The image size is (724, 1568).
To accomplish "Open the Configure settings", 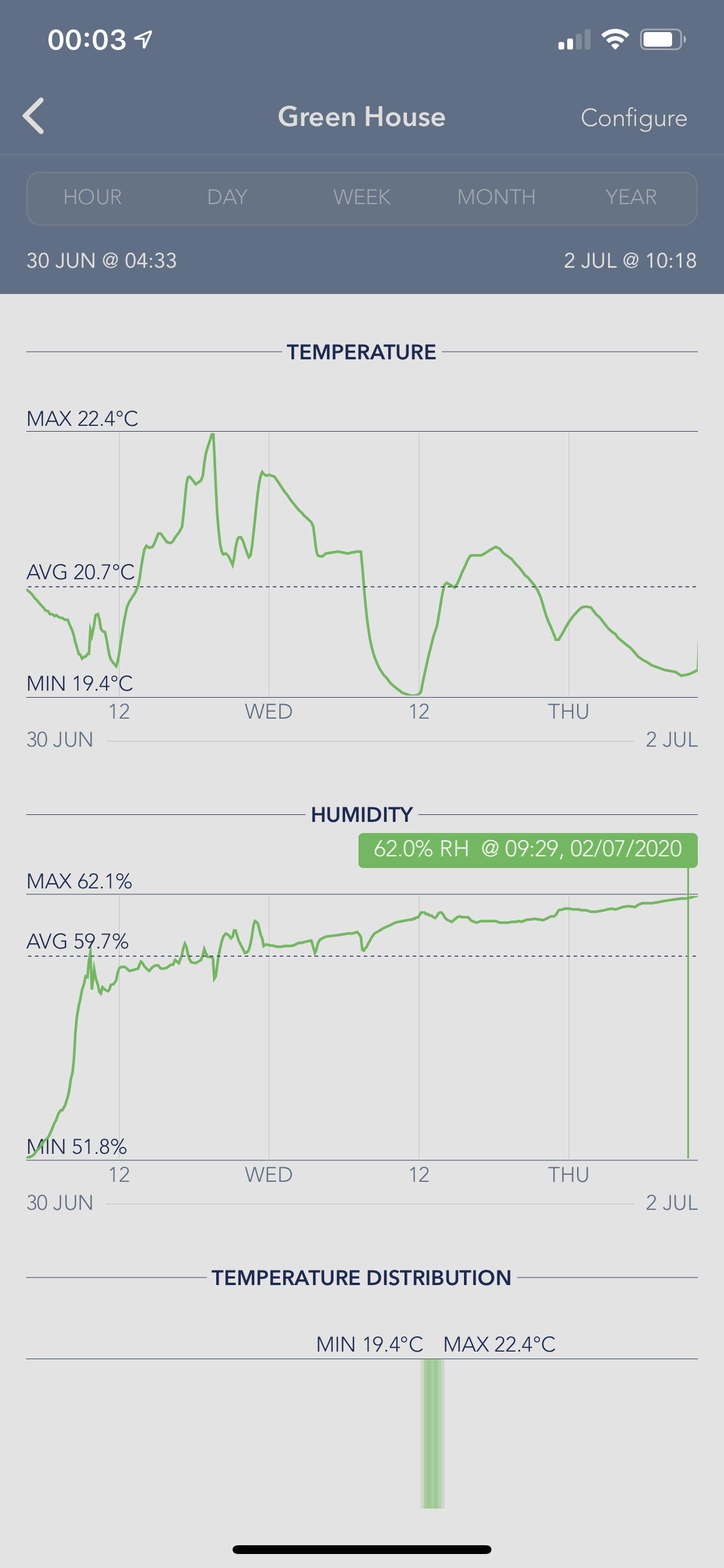I will tap(633, 118).
